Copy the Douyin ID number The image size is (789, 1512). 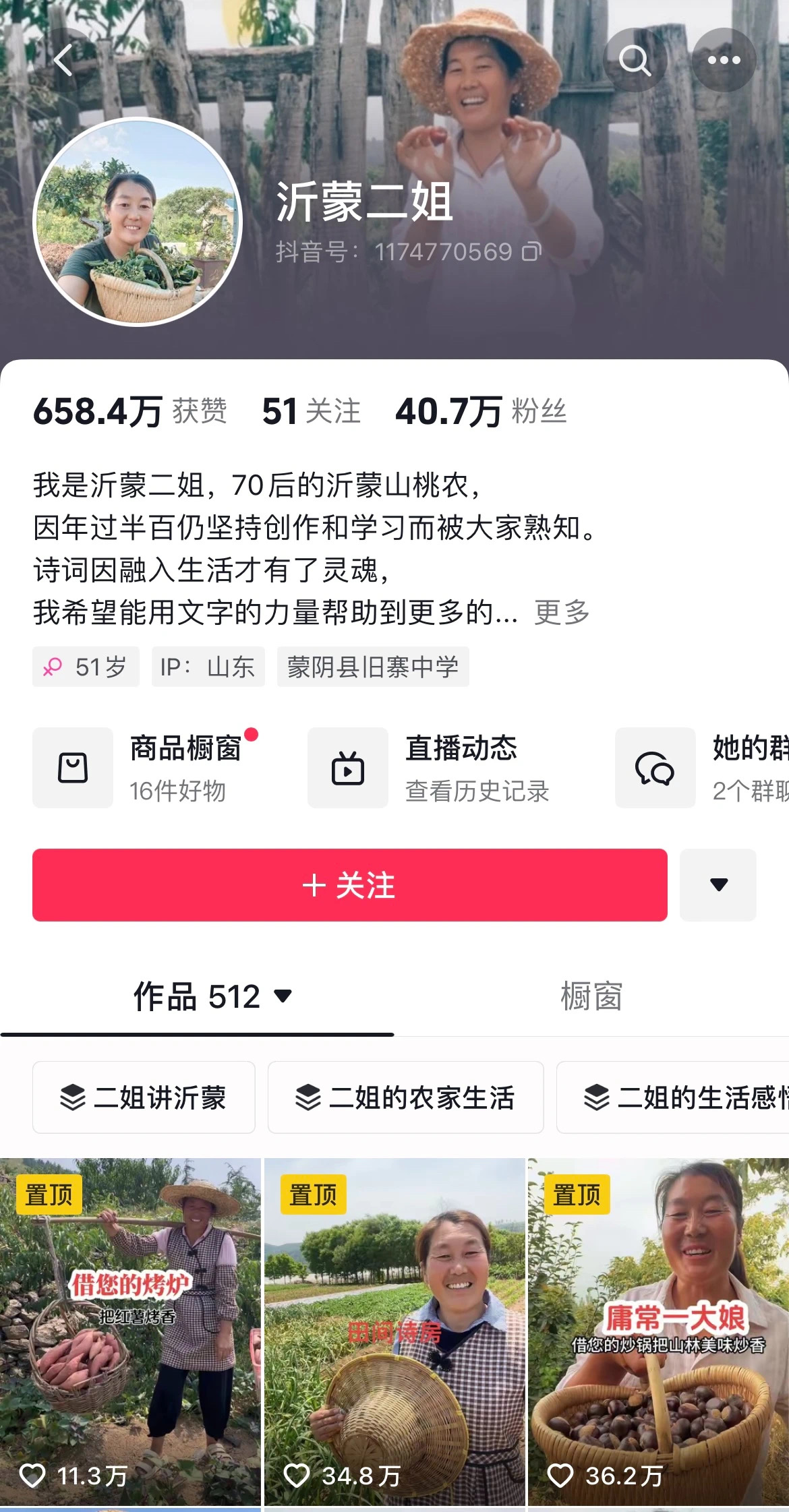[531, 251]
